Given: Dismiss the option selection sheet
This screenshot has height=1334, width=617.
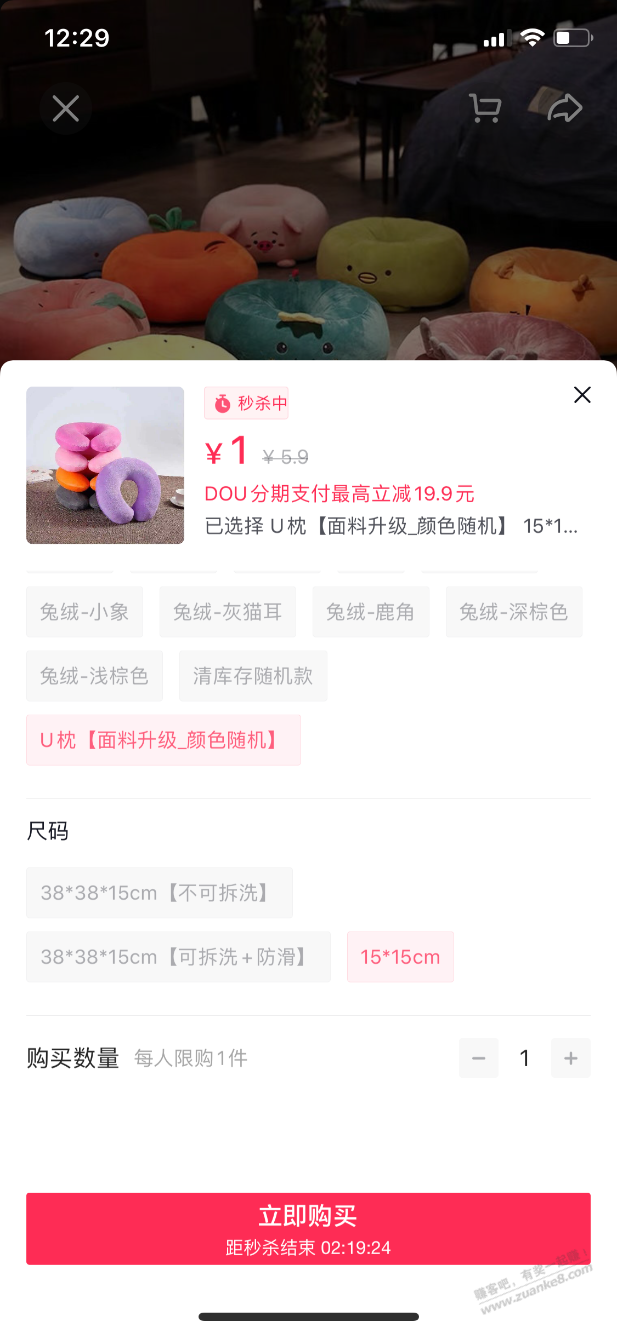Looking at the screenshot, I should [x=582, y=395].
